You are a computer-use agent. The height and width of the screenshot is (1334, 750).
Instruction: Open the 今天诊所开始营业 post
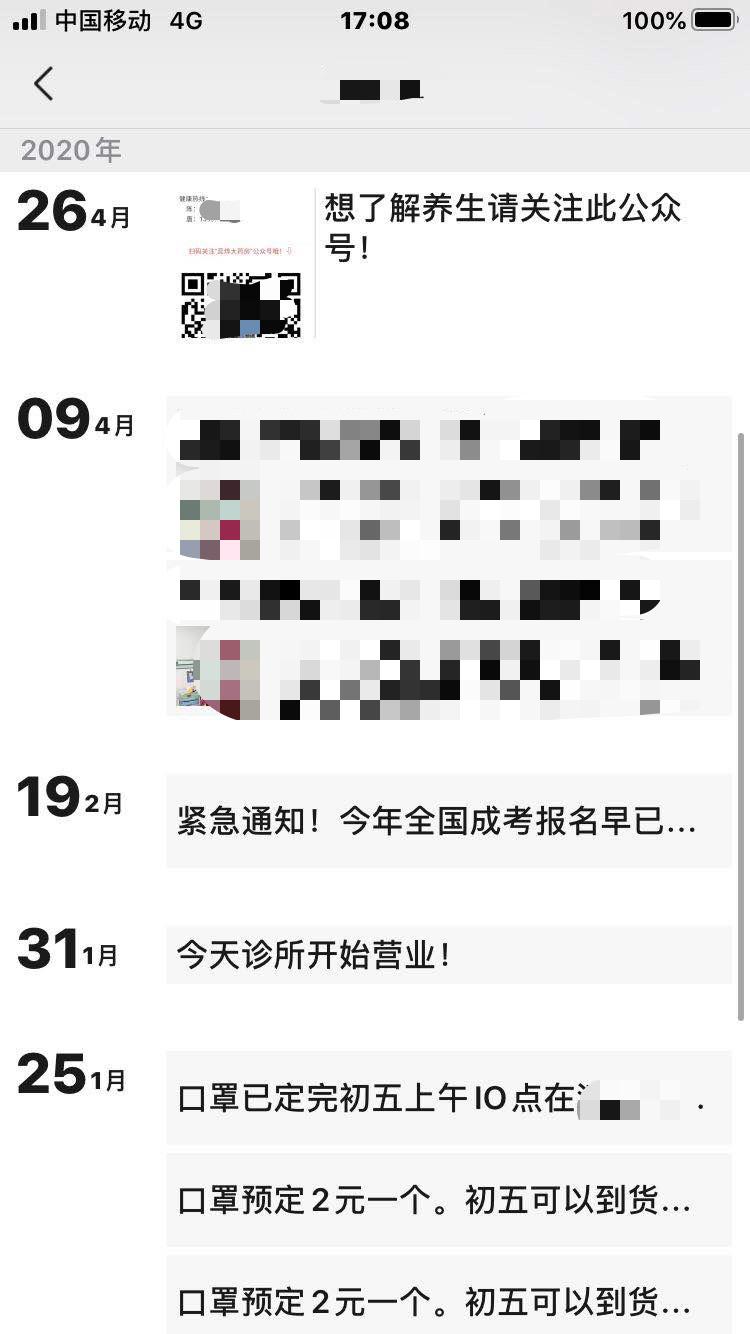click(x=449, y=954)
